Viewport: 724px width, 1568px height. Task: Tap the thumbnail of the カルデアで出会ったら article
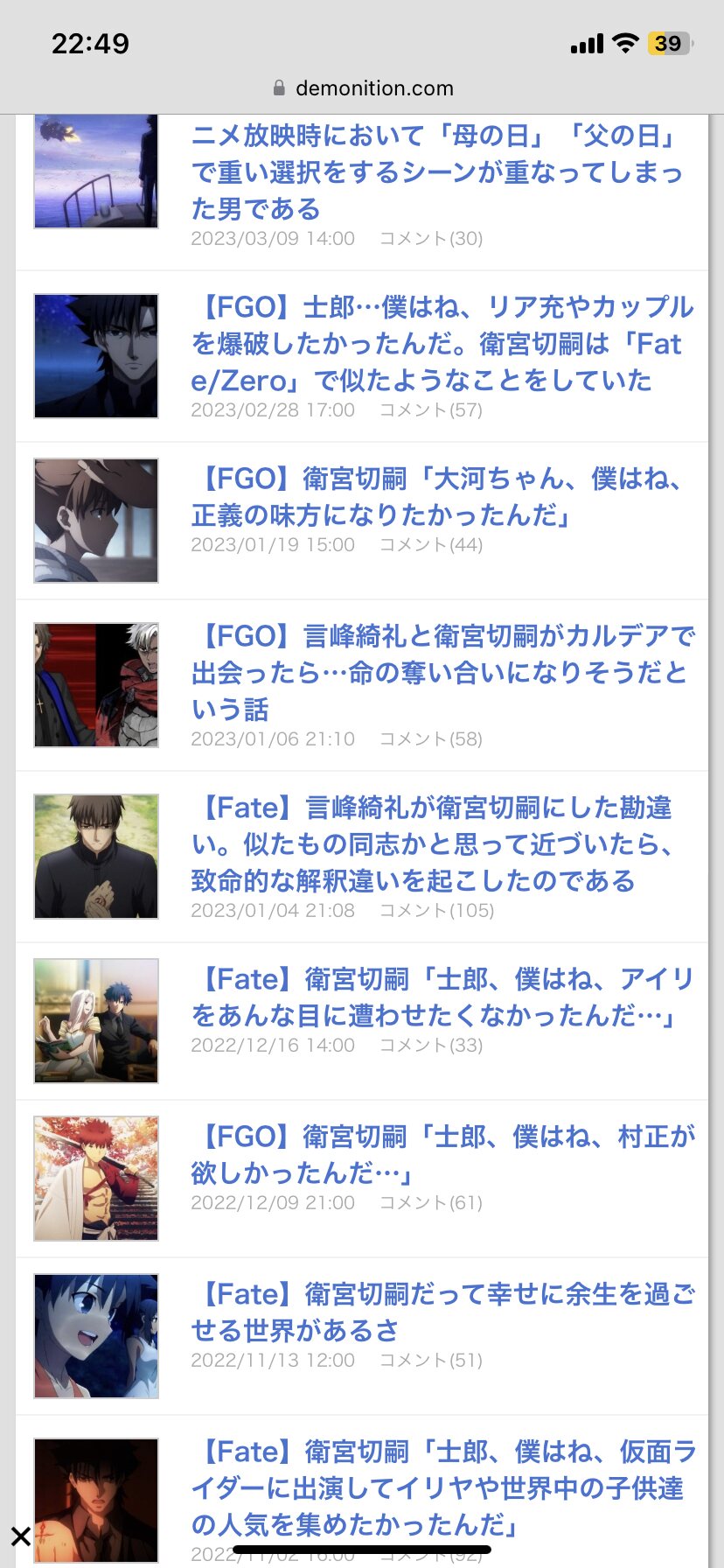(x=96, y=685)
